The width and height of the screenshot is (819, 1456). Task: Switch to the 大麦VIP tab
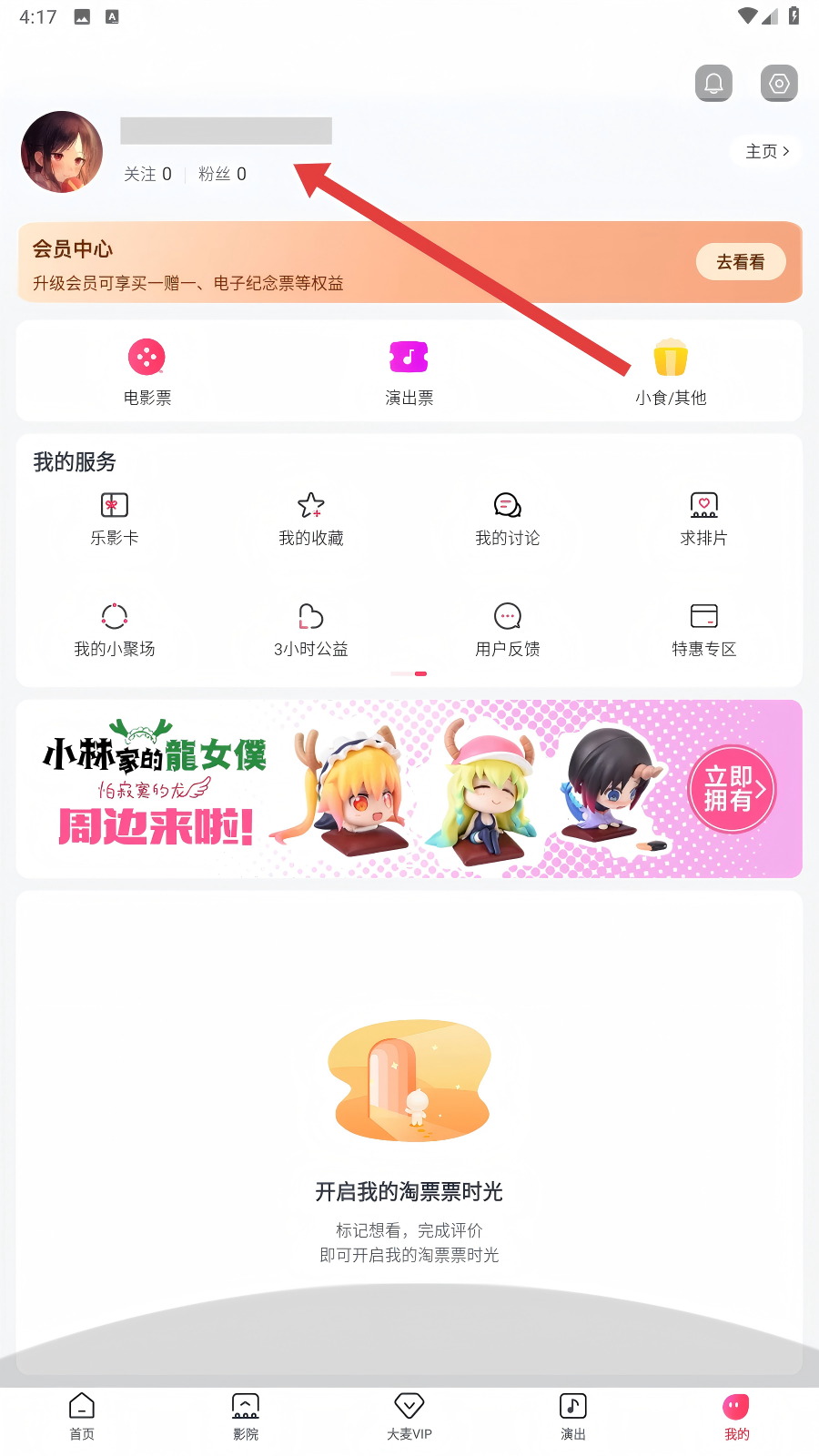point(409,1416)
